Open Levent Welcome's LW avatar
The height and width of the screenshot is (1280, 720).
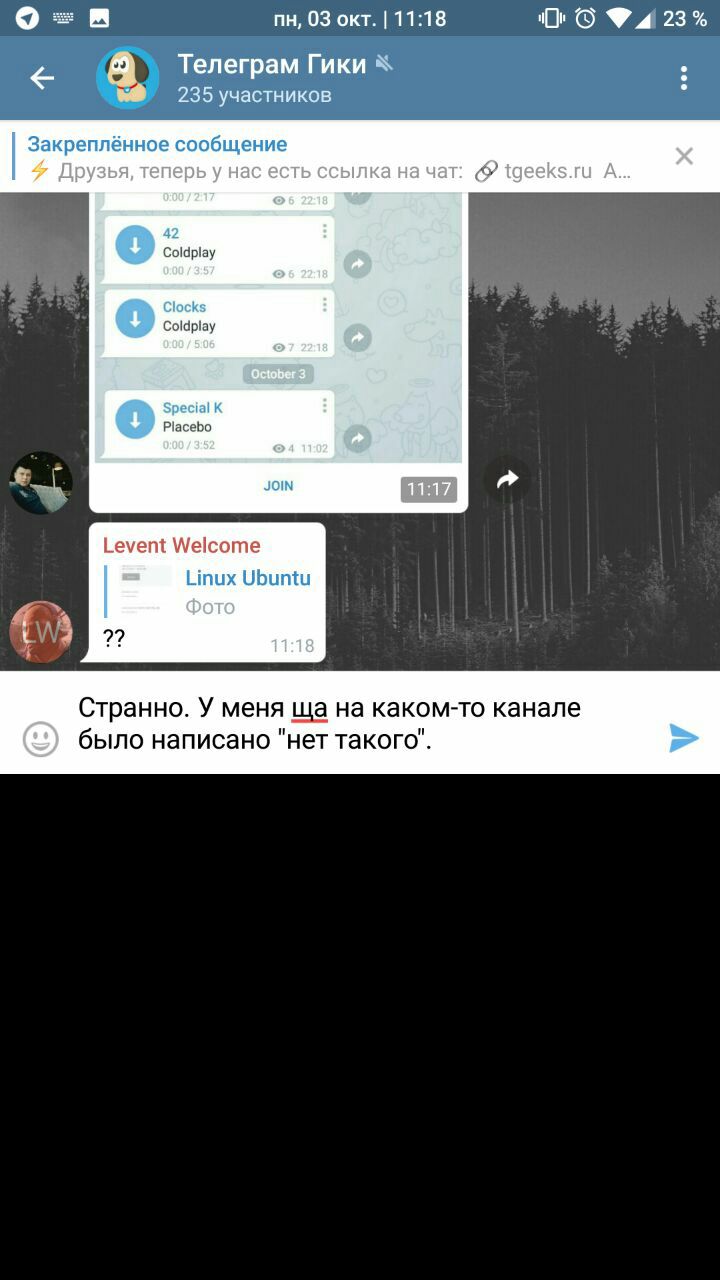click(41, 632)
